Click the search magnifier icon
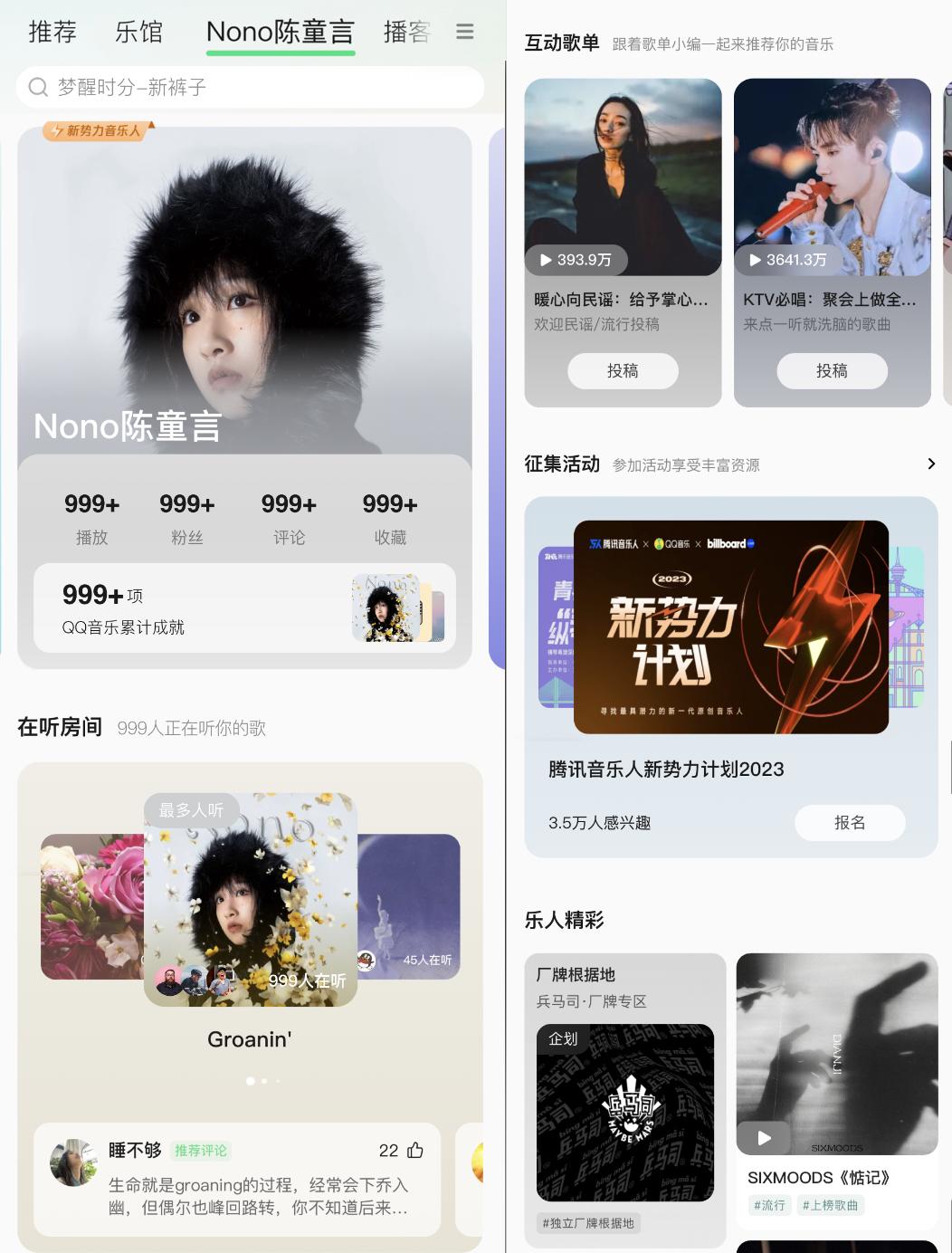The width and height of the screenshot is (952, 1253). coord(37,88)
